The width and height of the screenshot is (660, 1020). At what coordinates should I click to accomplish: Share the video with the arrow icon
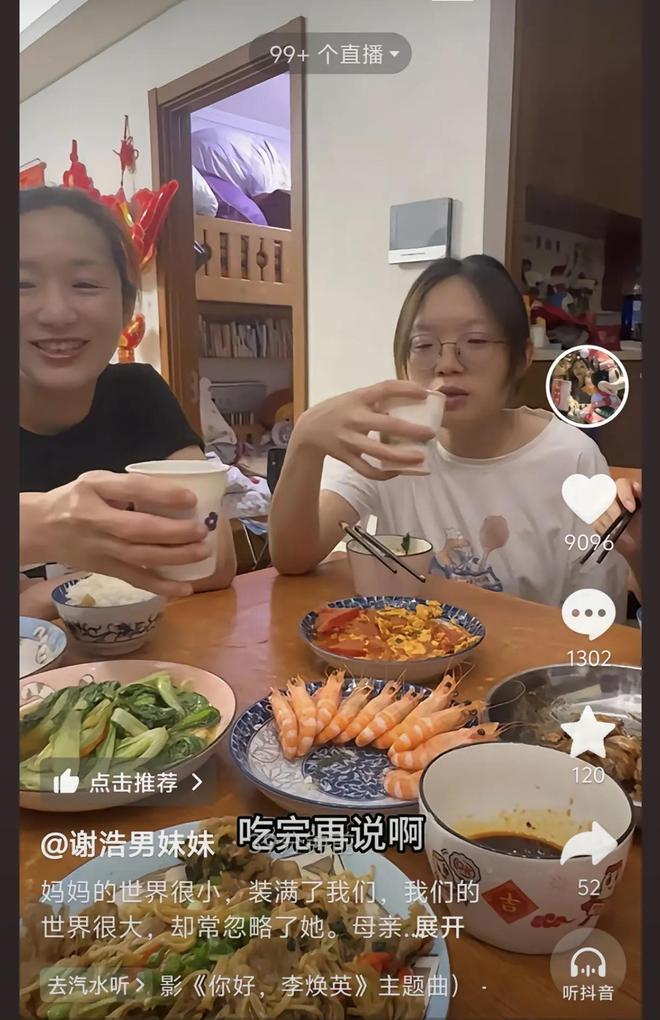[588, 845]
